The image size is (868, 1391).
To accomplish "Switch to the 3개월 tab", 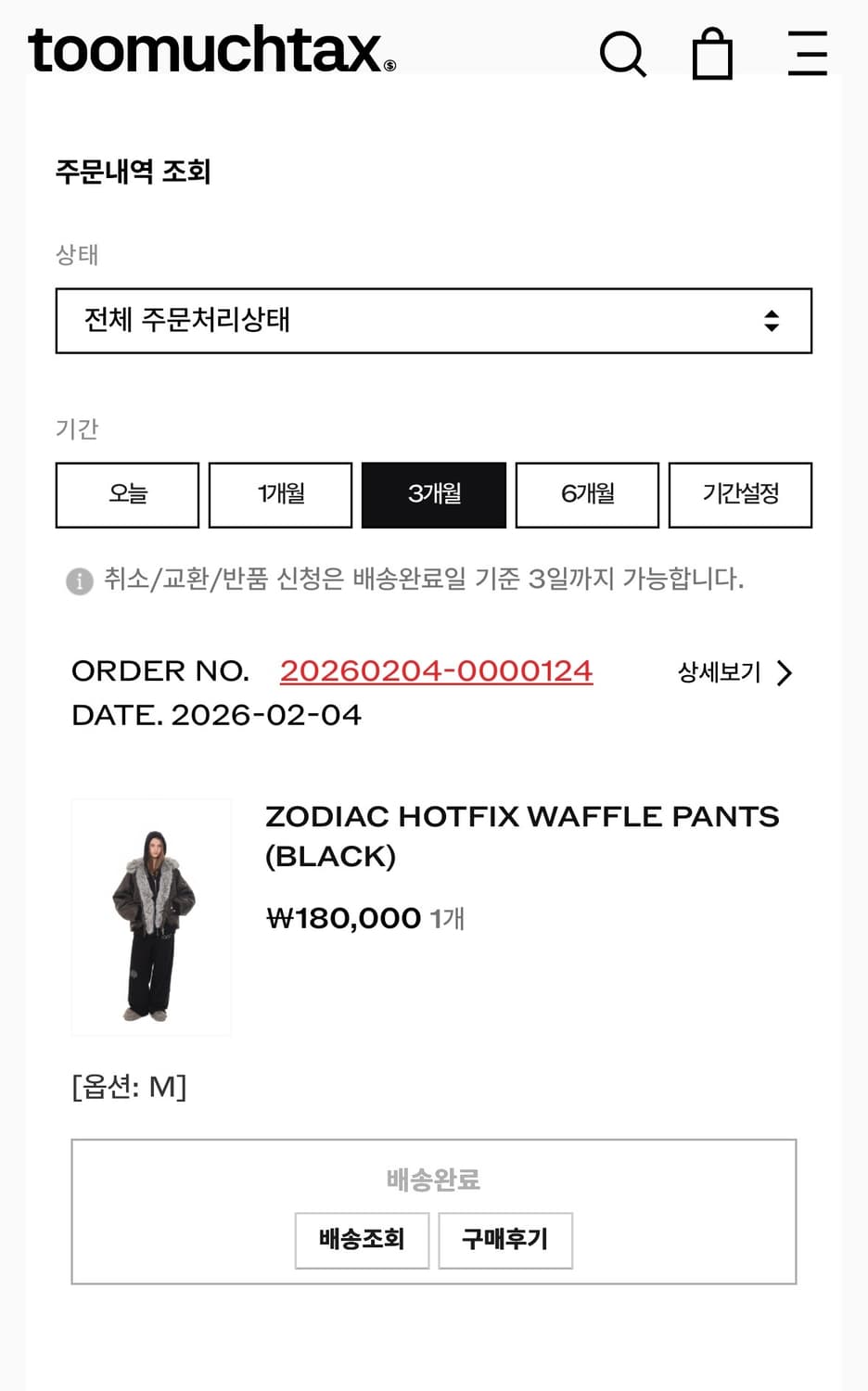I will [x=434, y=494].
